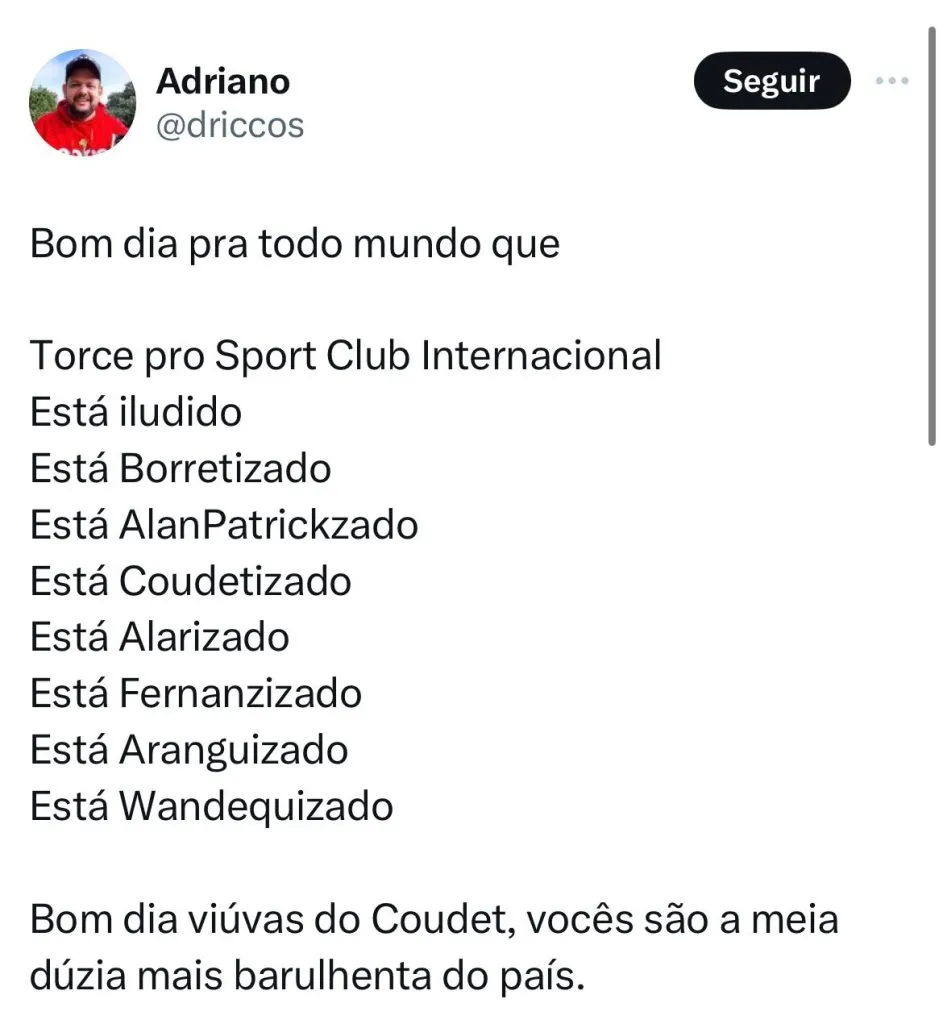Image resolution: width=943 pixels, height=1024 pixels.
Task: Open the @driccos profile handle
Action: click(230, 126)
